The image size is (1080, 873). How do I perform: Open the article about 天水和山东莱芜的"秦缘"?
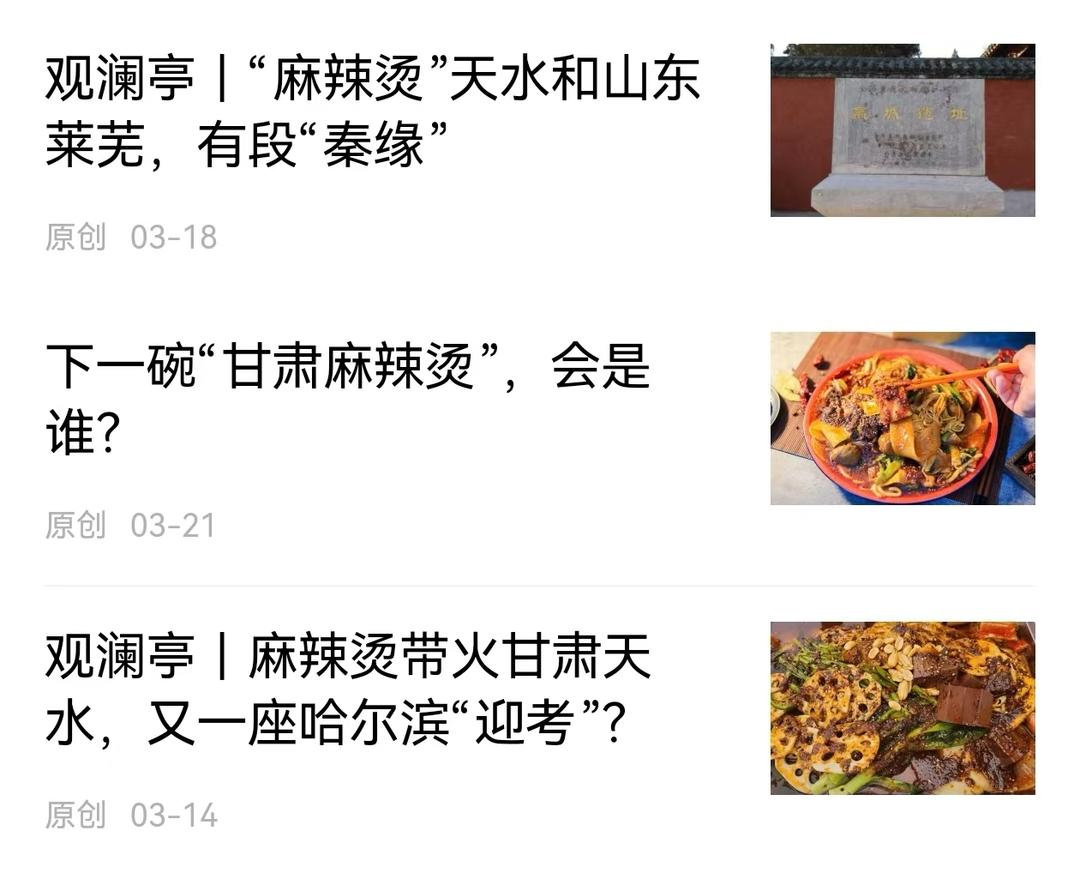click(x=372, y=112)
